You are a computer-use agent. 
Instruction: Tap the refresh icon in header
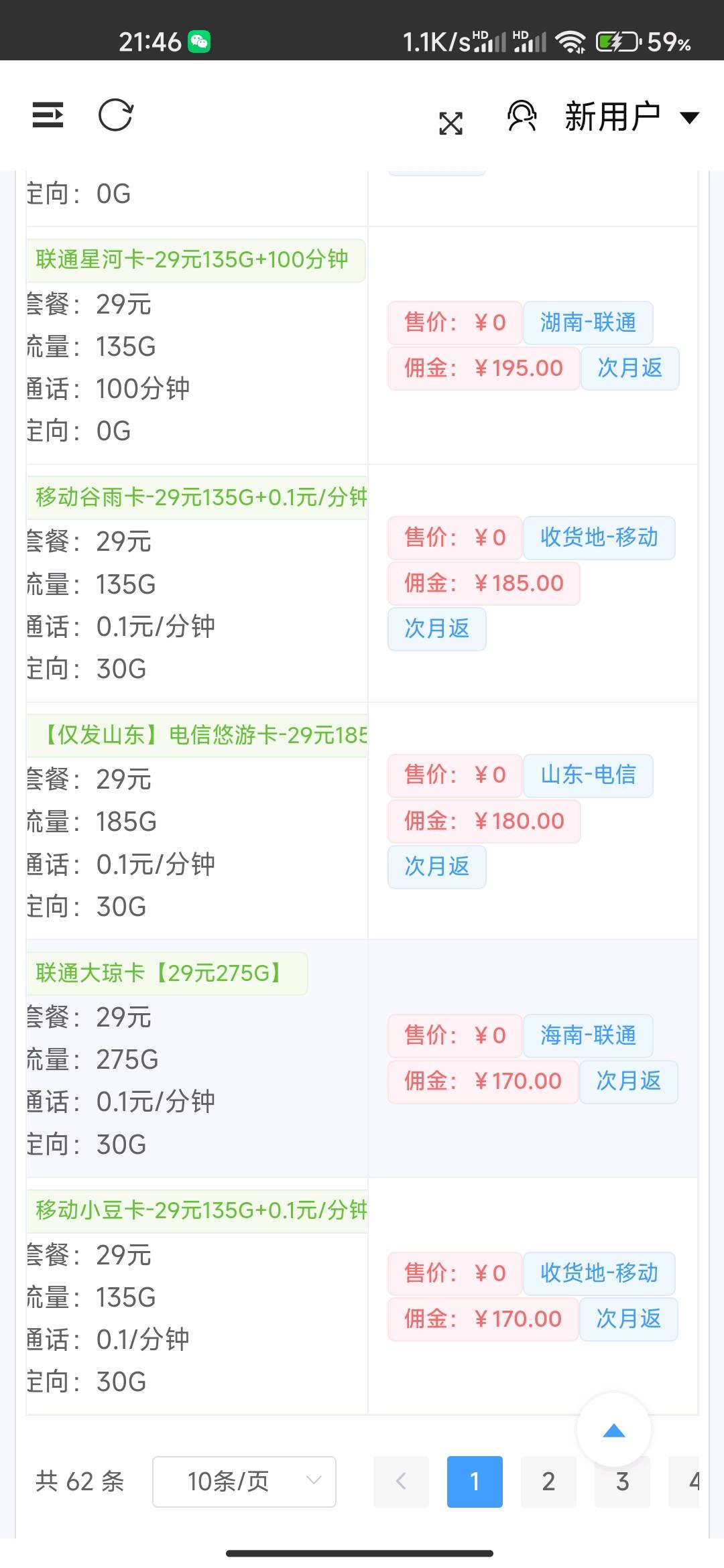click(x=115, y=115)
